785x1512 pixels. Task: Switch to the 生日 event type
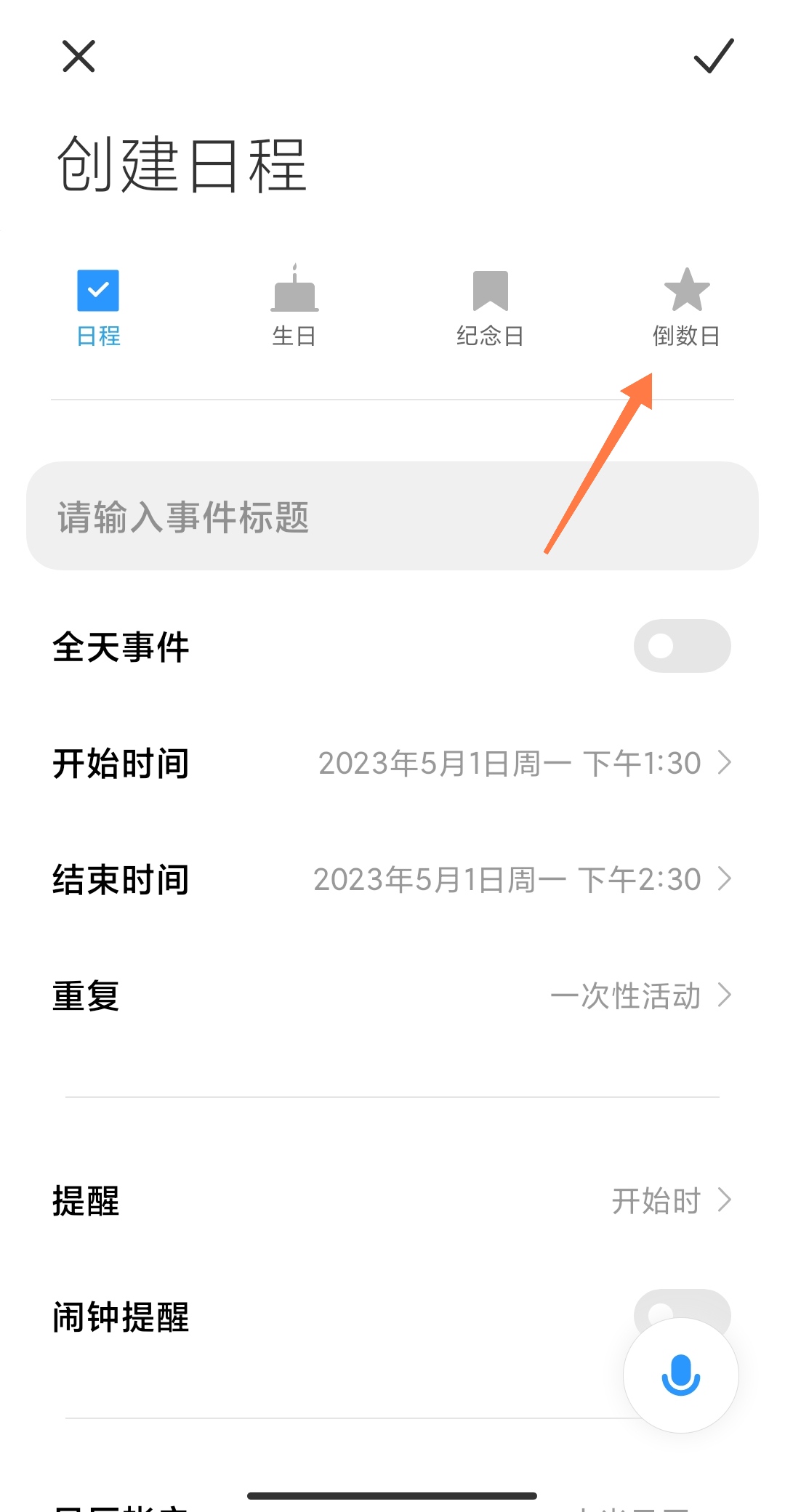294,307
